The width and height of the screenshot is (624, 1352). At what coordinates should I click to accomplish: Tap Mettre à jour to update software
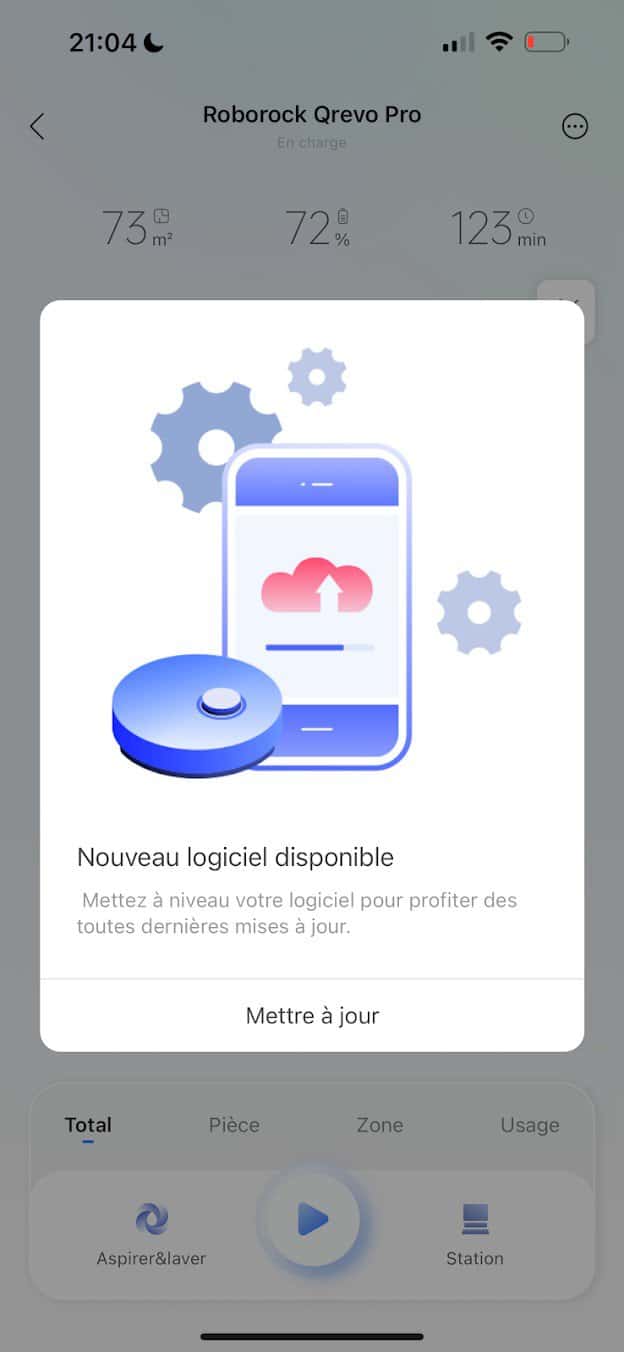pos(312,1016)
